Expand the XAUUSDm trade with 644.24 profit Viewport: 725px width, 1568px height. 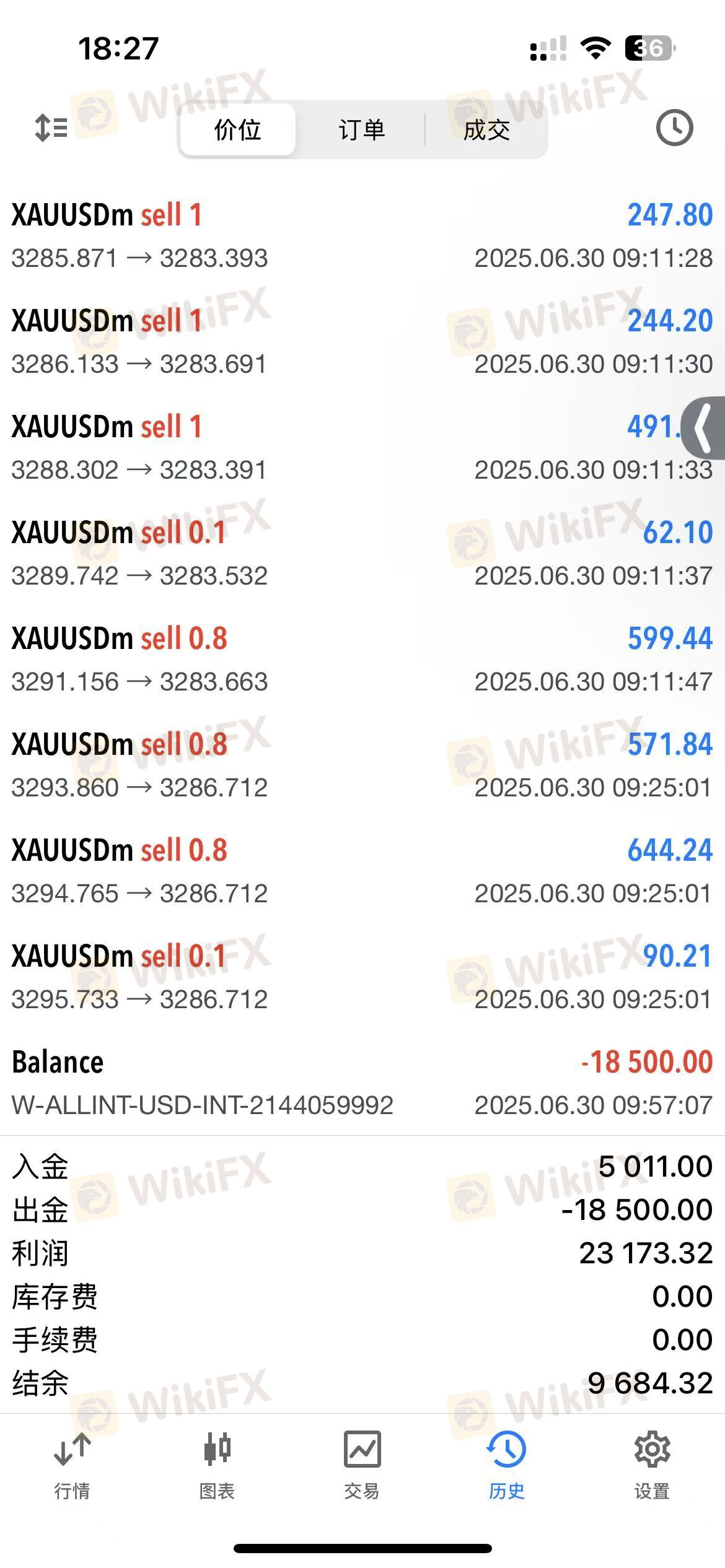click(362, 871)
